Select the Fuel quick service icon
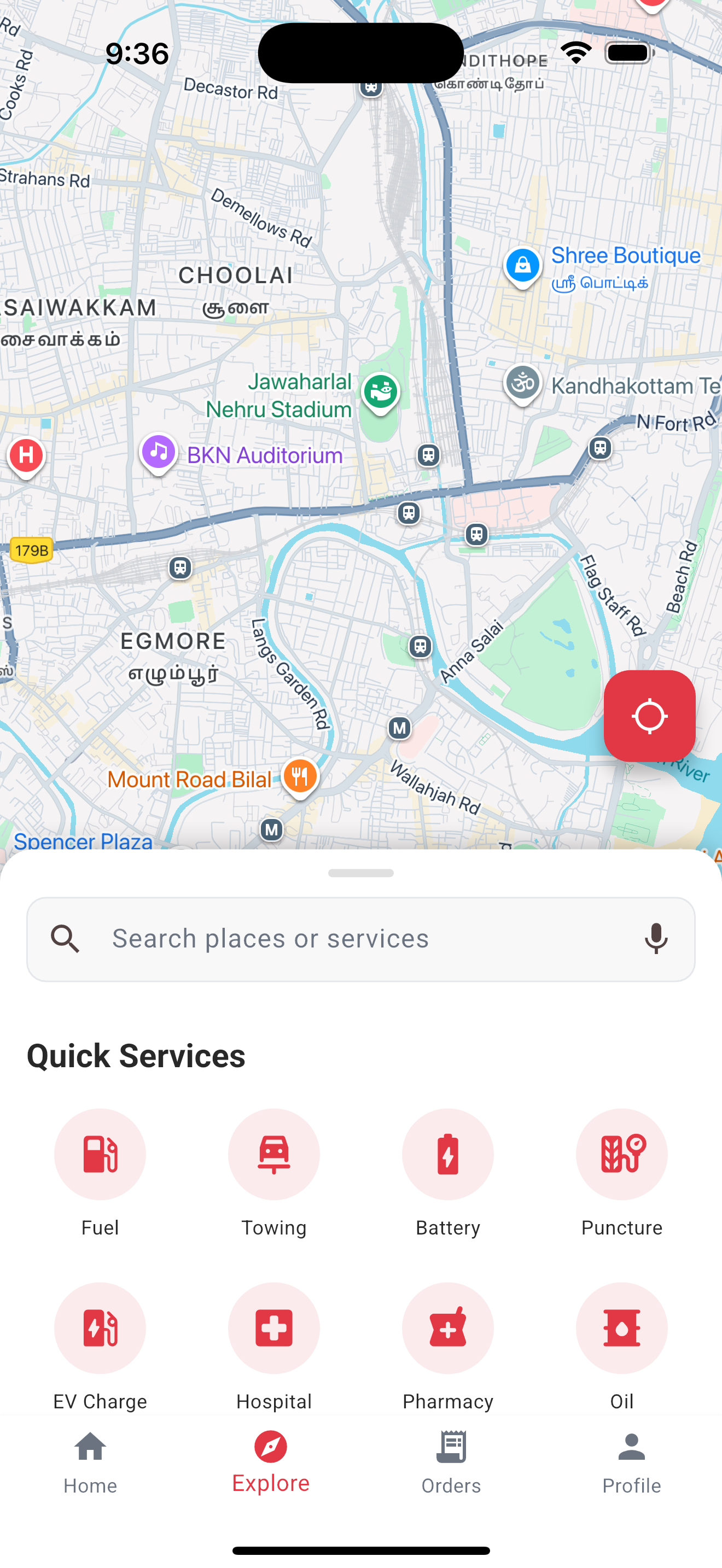The image size is (722, 1568). point(100,1154)
